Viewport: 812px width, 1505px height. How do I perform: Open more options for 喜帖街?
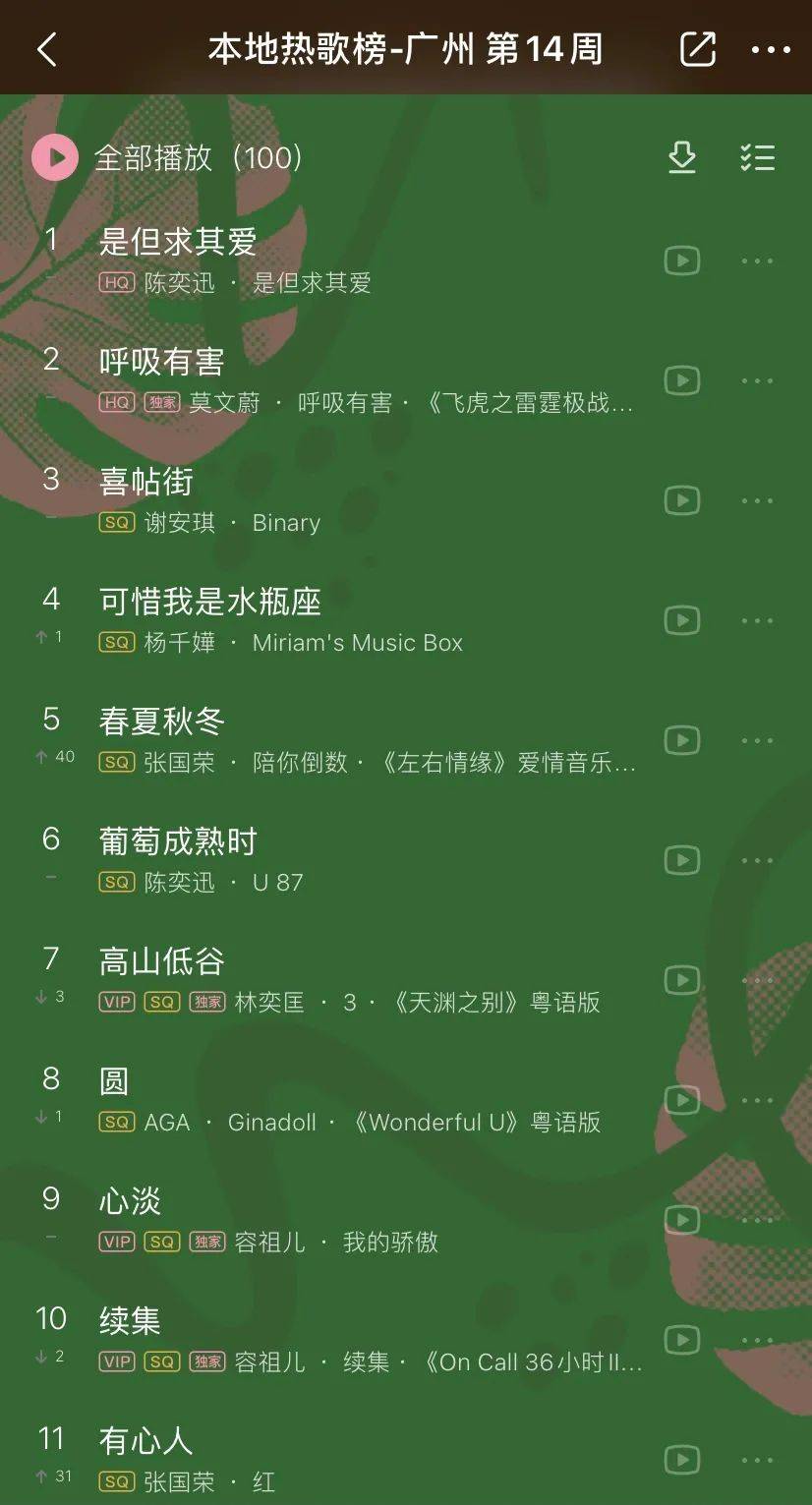click(x=757, y=500)
